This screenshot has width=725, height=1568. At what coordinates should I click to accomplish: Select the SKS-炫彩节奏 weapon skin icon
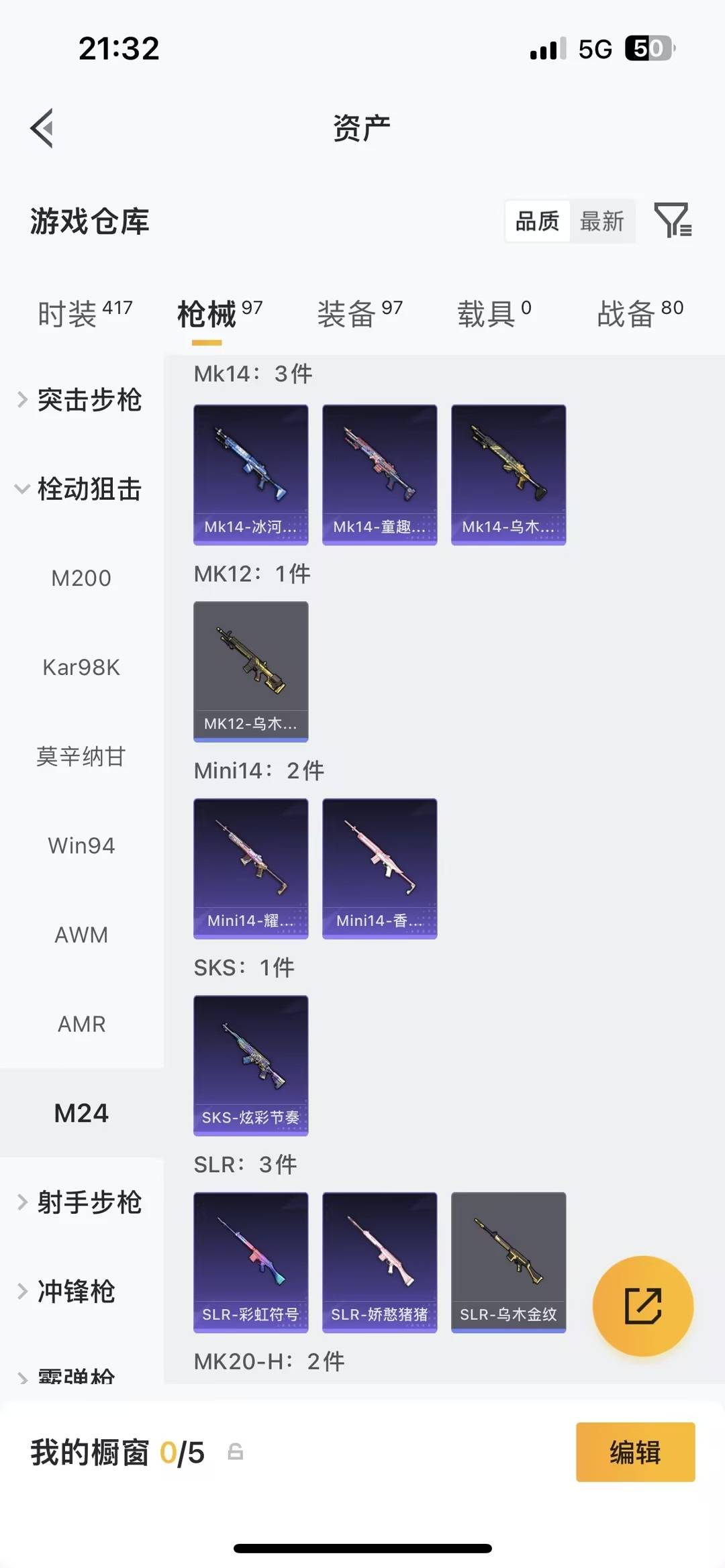click(250, 1067)
